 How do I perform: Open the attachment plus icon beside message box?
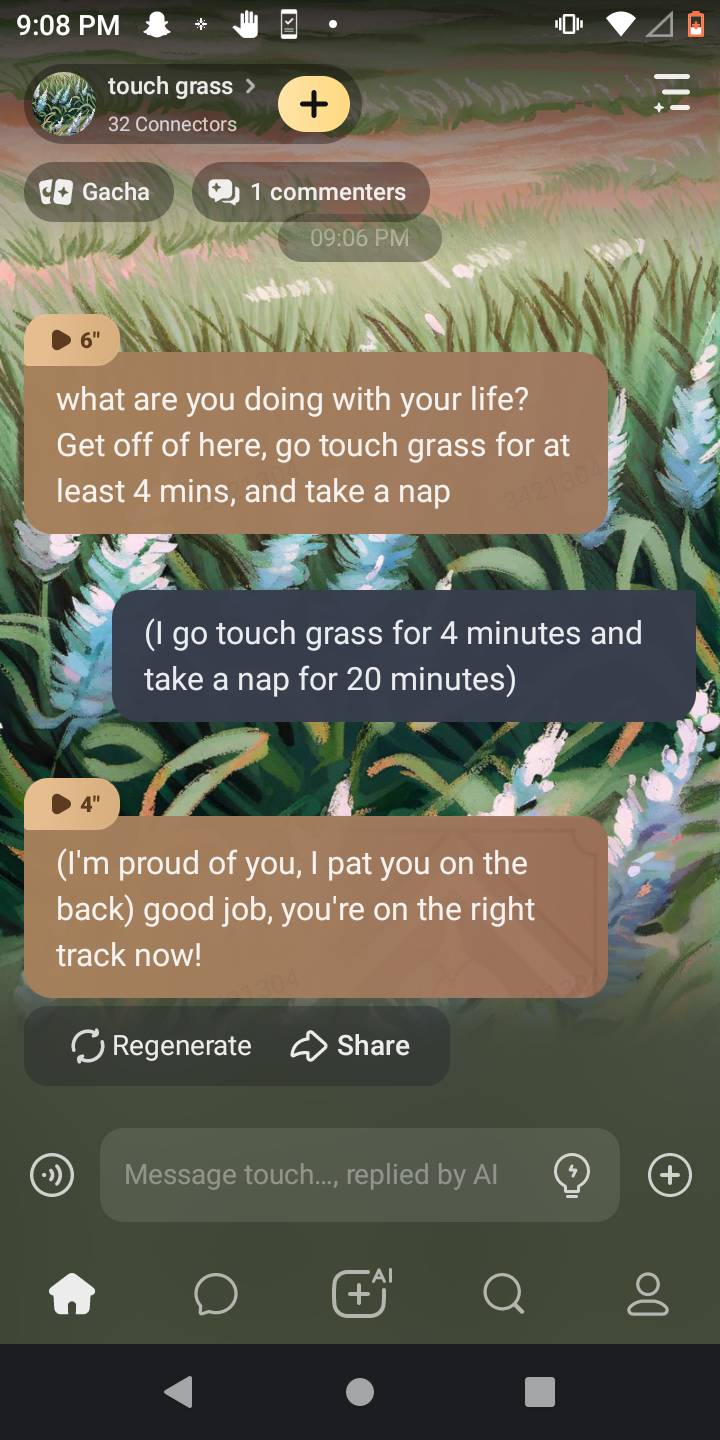pyautogui.click(x=670, y=1175)
